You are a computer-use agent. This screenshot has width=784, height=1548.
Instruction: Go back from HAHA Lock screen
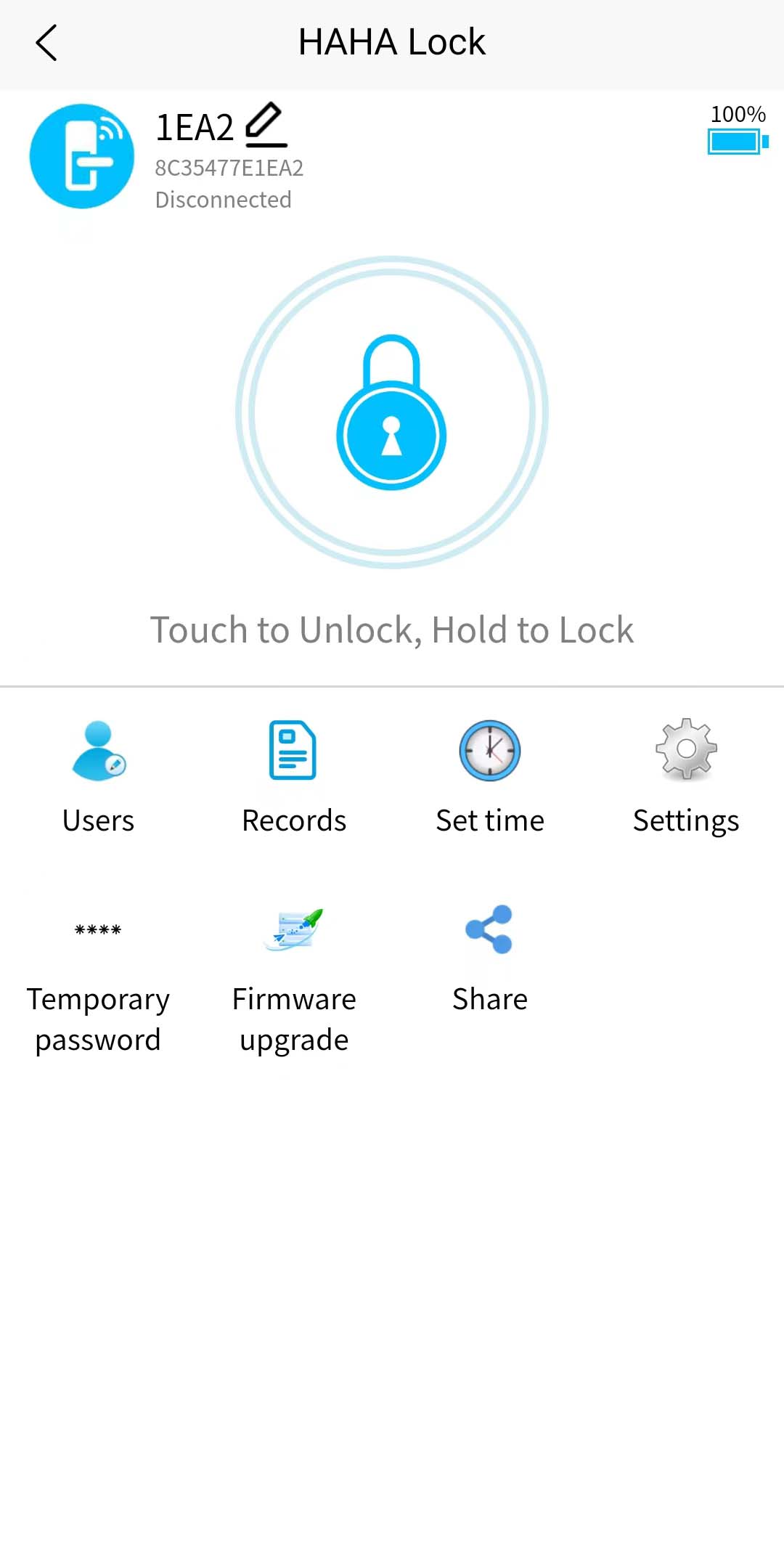pyautogui.click(x=46, y=43)
